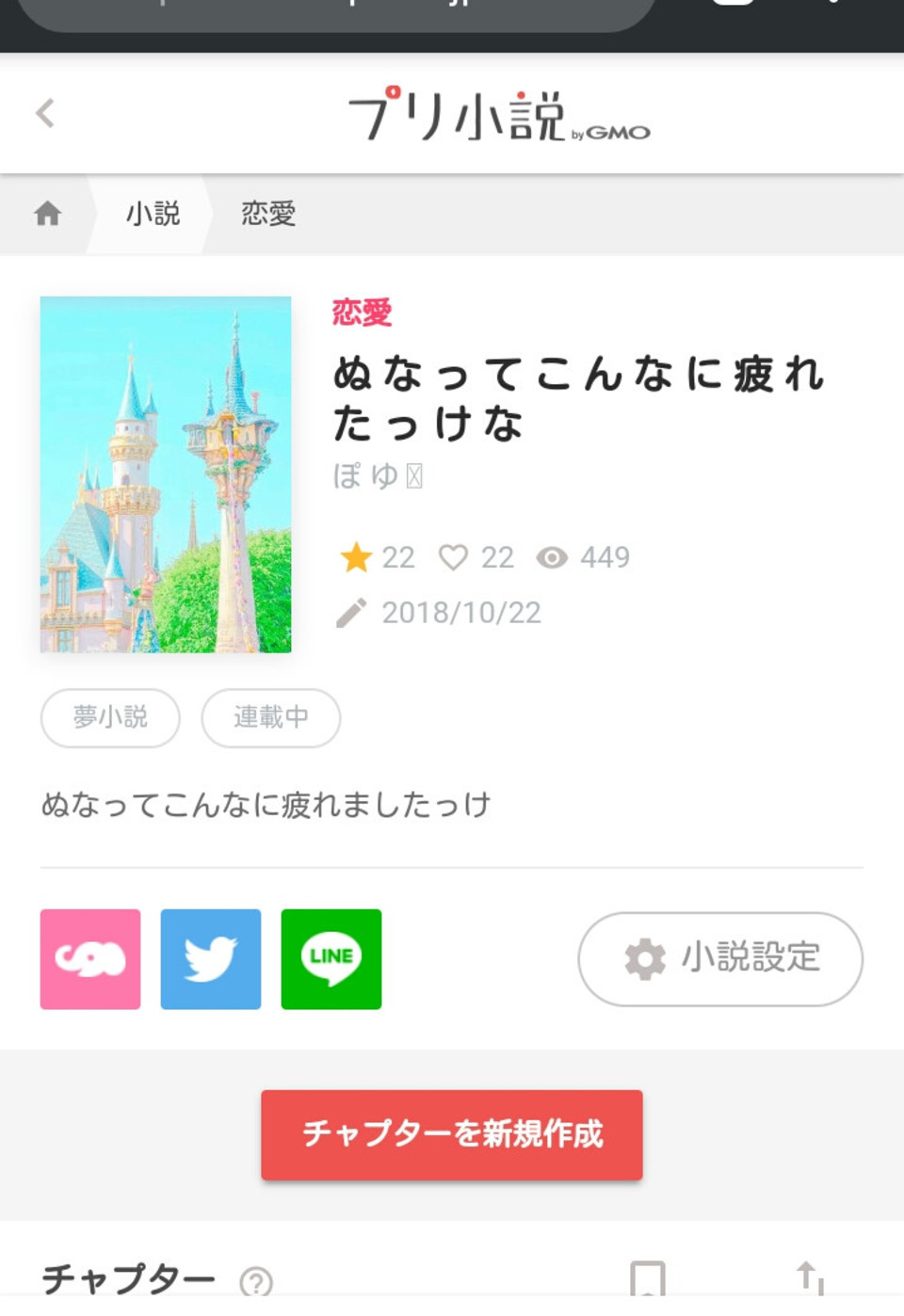904x1316 pixels.
Task: Share this novel on Twitter
Action: [211, 959]
